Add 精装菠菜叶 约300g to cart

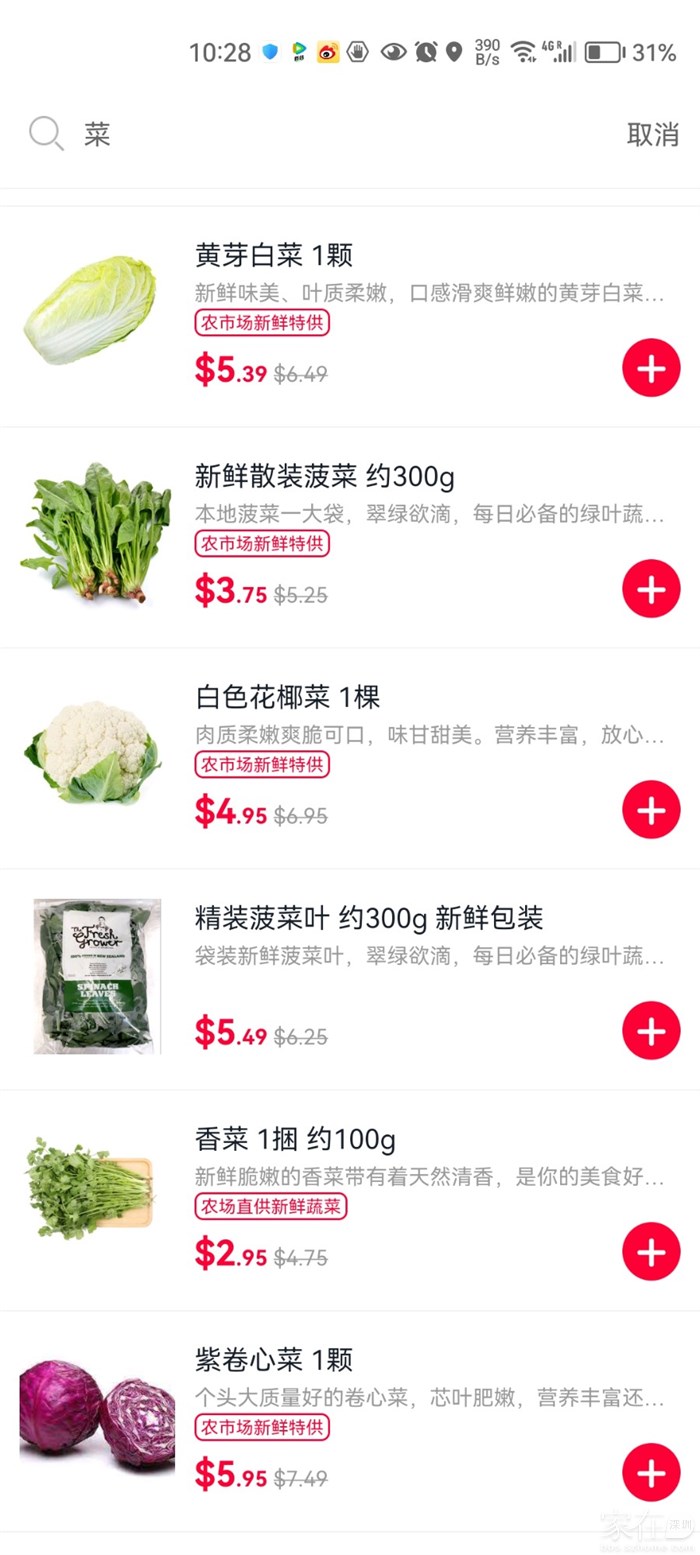651,1031
